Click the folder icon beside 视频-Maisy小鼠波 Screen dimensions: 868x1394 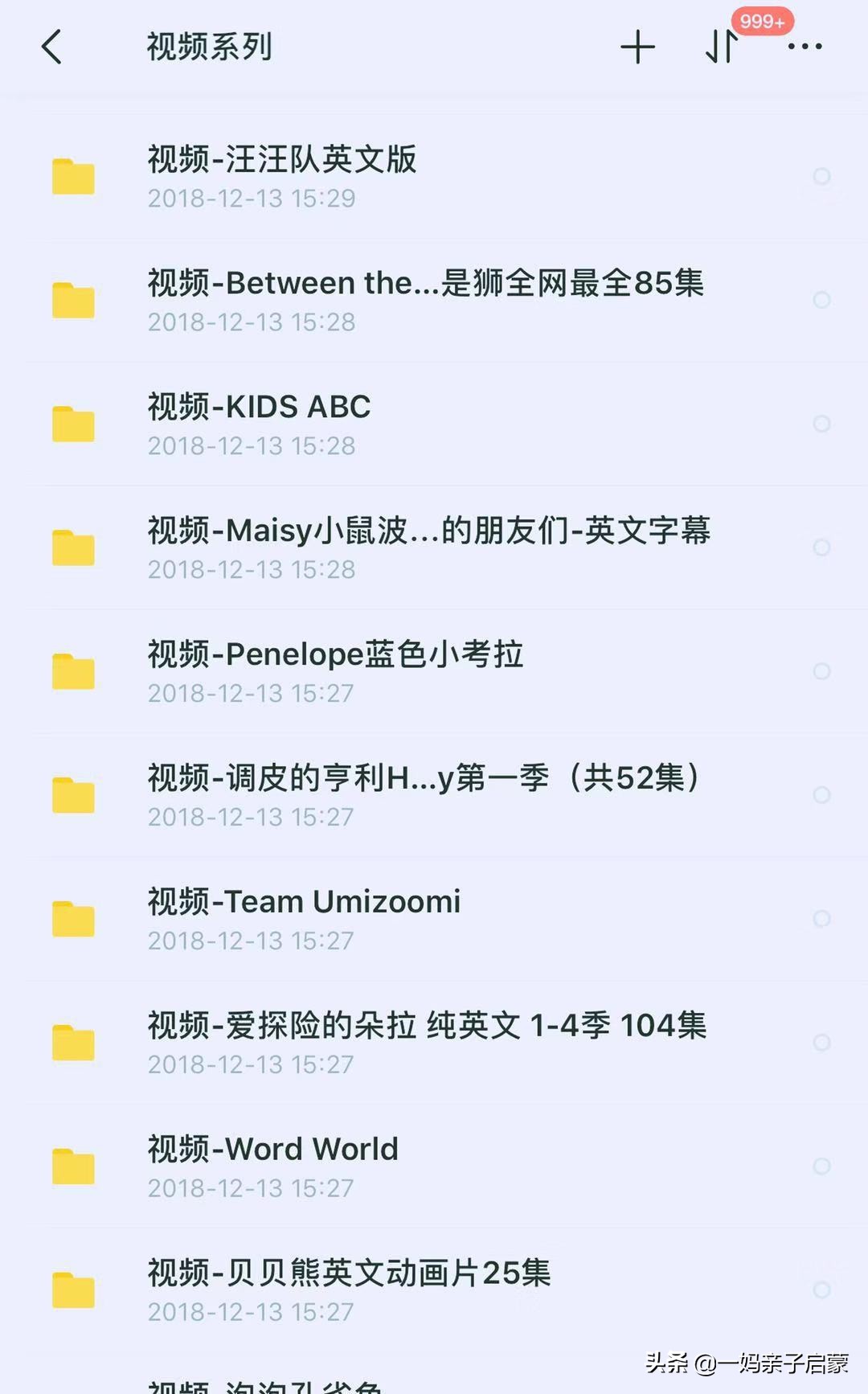(x=72, y=547)
